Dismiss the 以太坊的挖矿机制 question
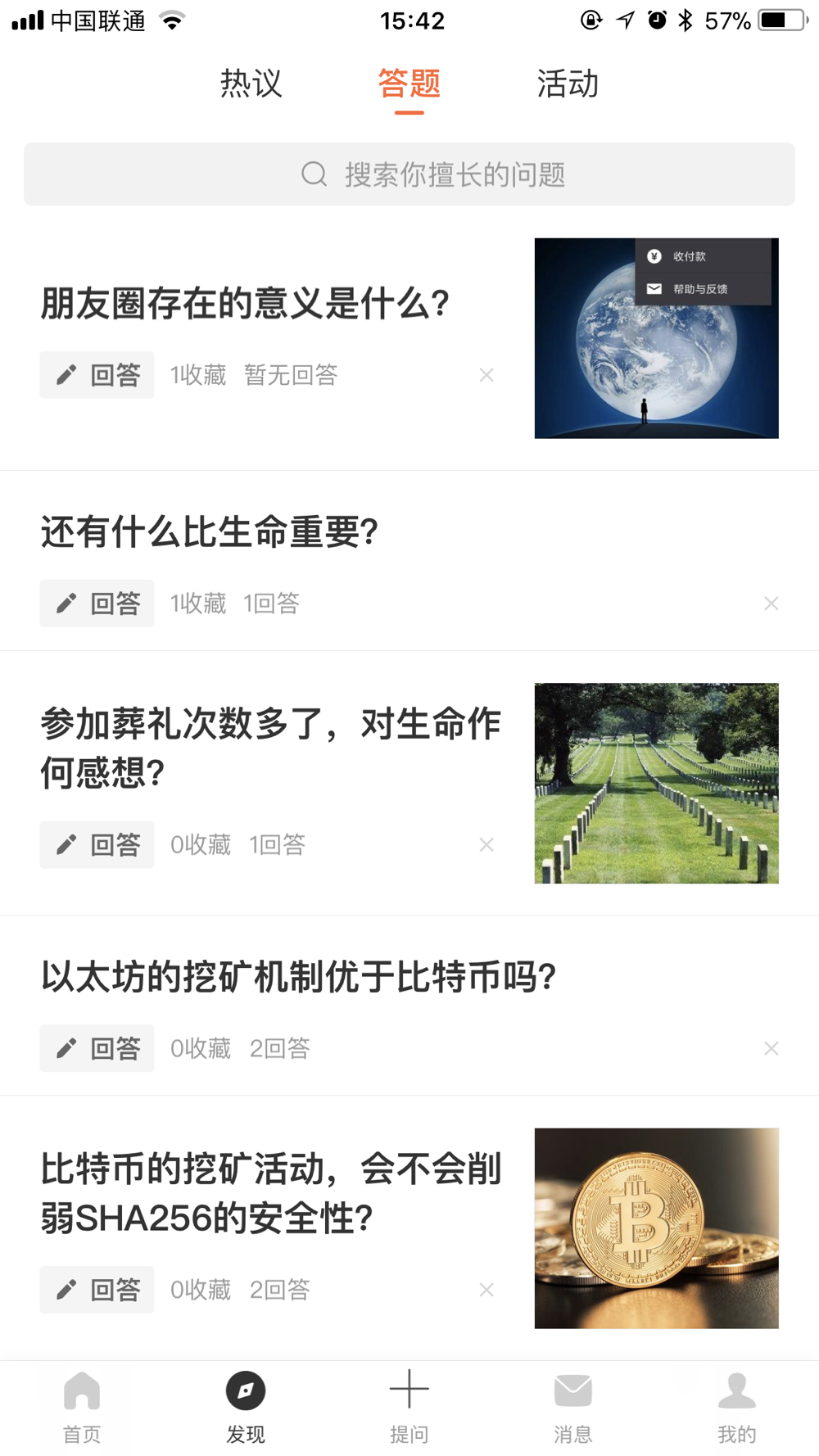 771,1048
